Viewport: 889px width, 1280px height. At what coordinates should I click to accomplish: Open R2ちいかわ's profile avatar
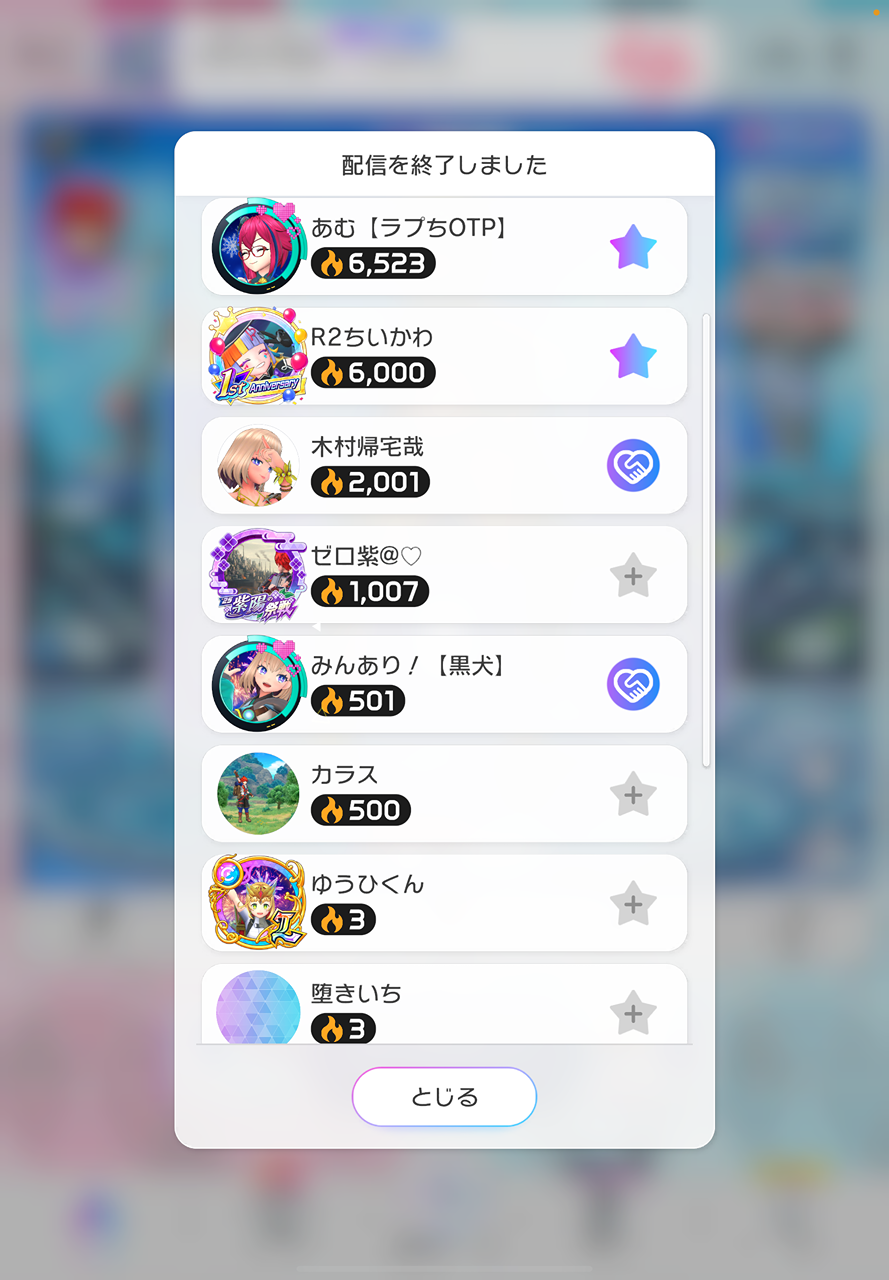258,357
